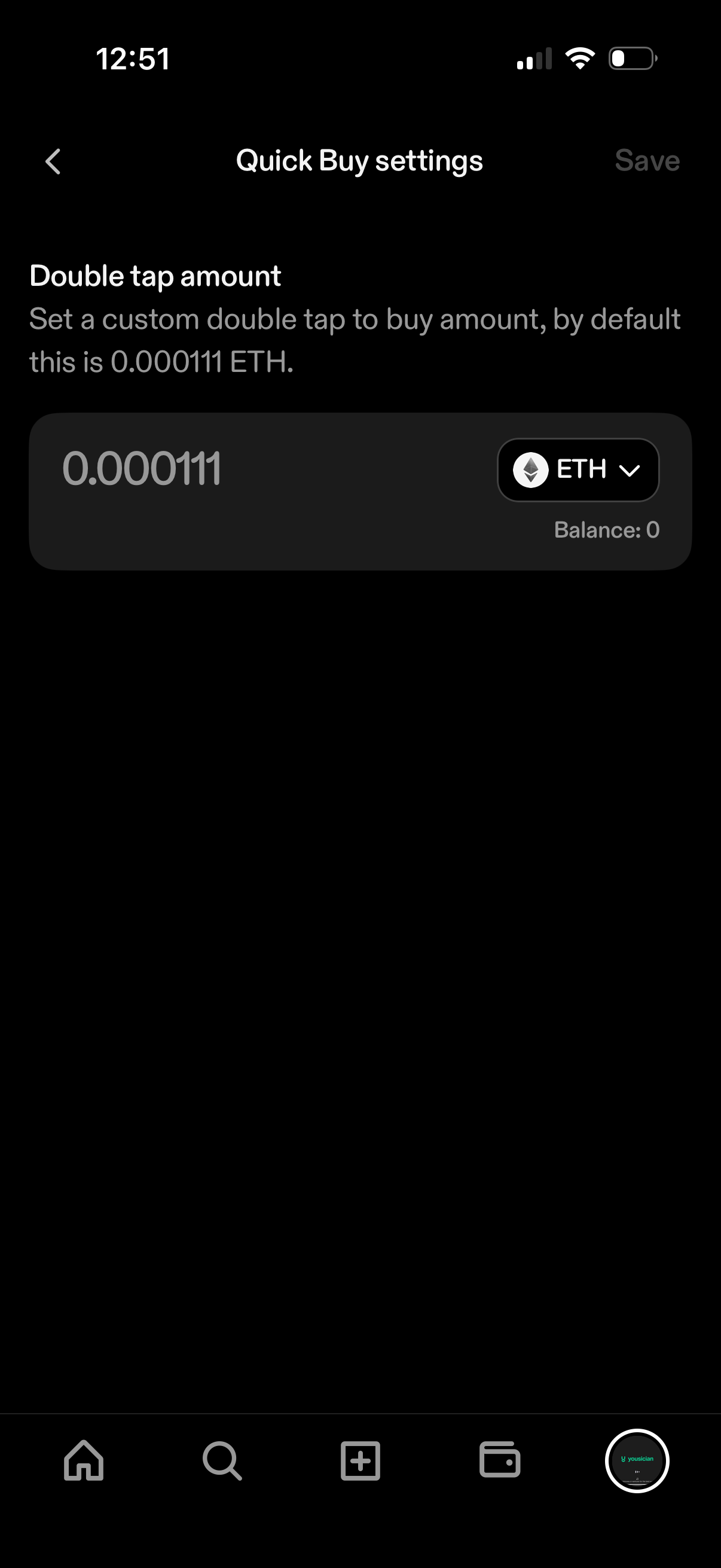Screen dimensions: 721x1568
Task: Open the Create post plus icon
Action: click(x=360, y=1461)
